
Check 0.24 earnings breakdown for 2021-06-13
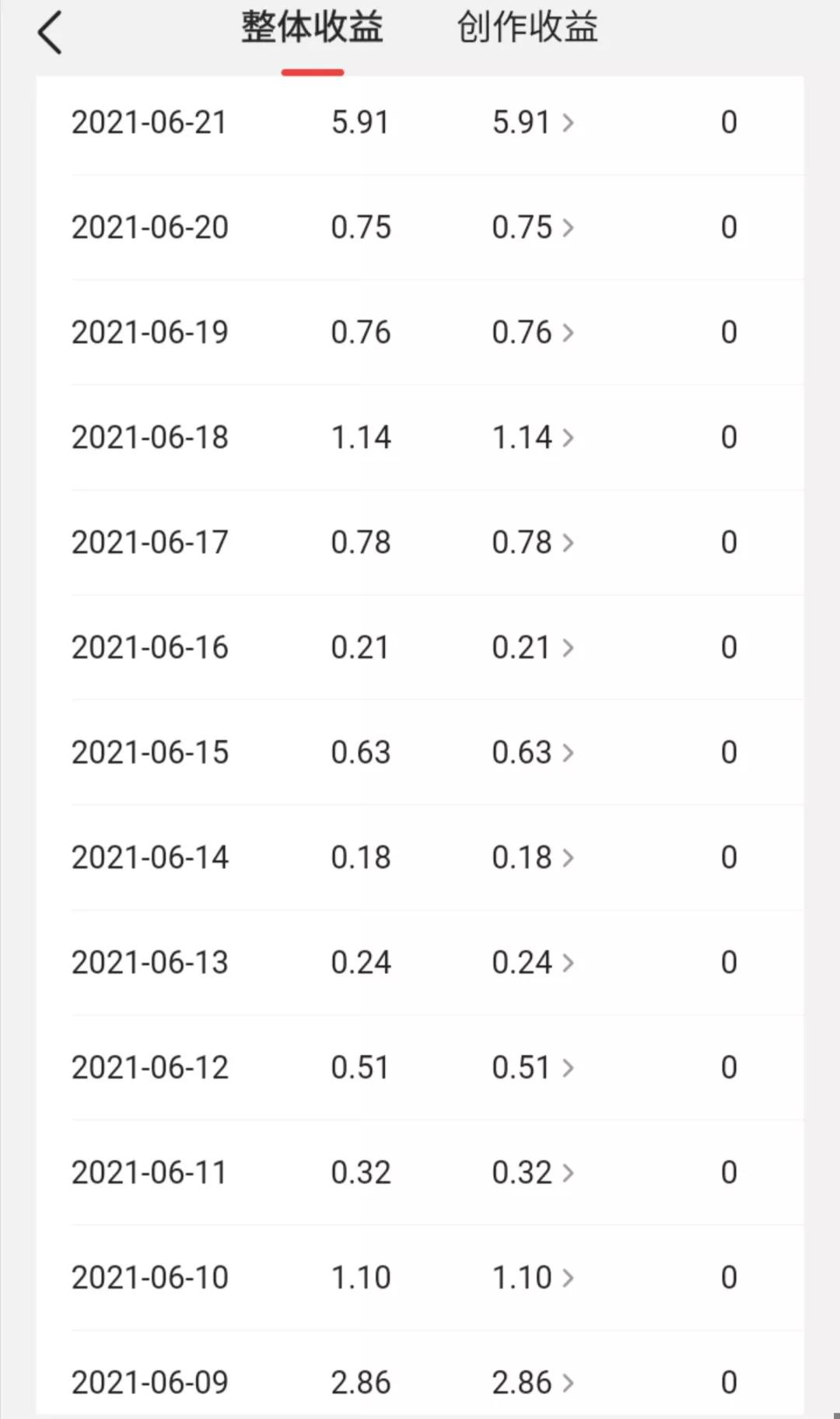[x=533, y=962]
